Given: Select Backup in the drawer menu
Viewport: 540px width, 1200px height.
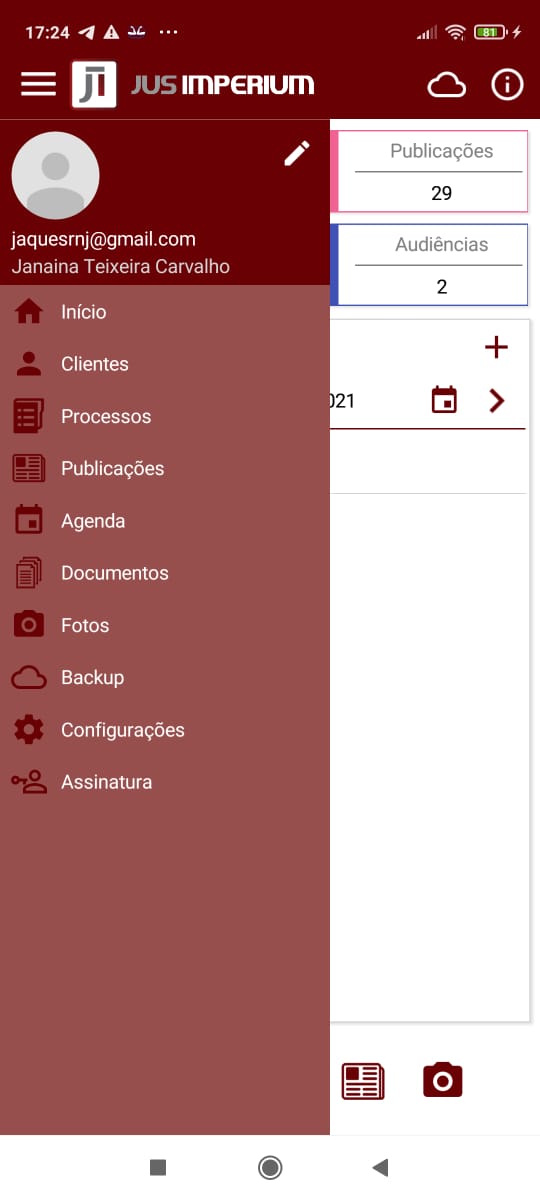Looking at the screenshot, I should (165, 677).
